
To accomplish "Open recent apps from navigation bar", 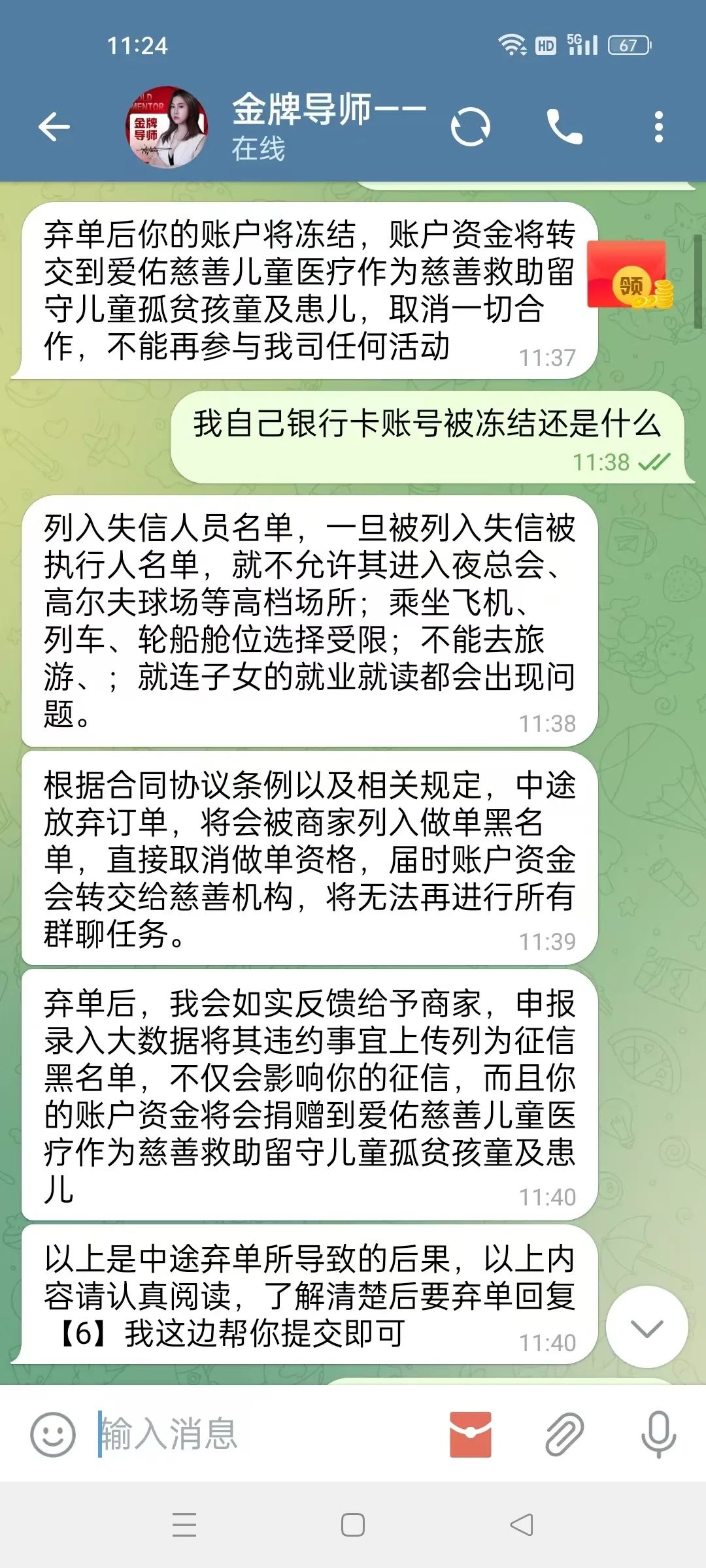I will tap(184, 1524).
